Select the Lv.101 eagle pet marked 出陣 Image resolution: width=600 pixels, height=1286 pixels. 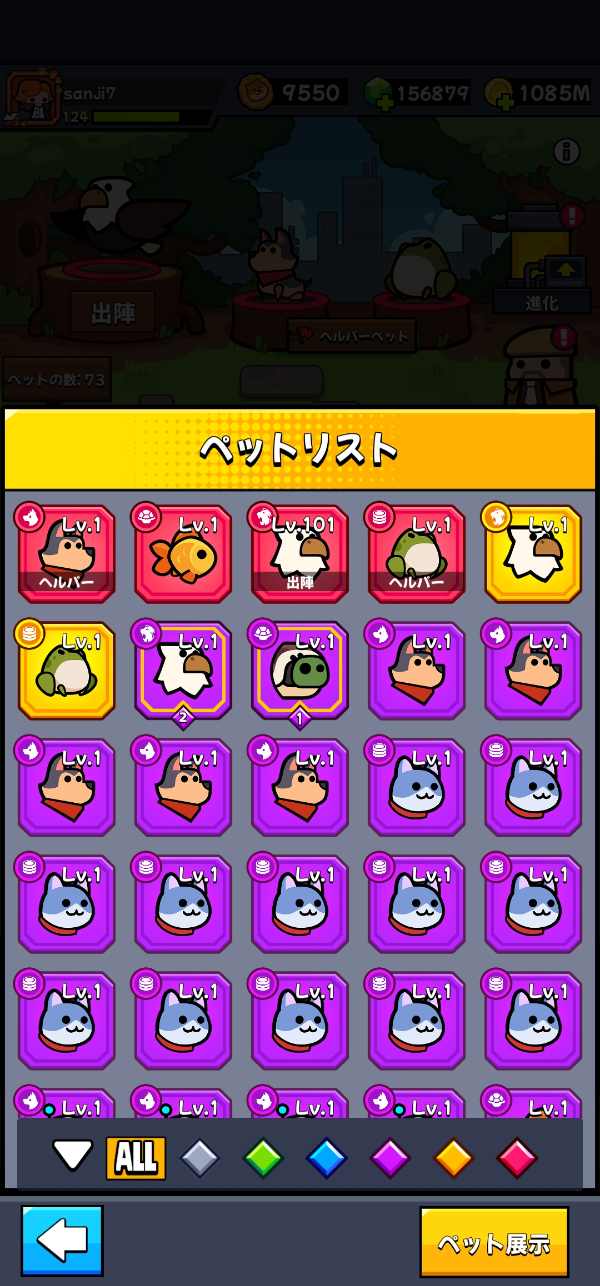[299, 553]
